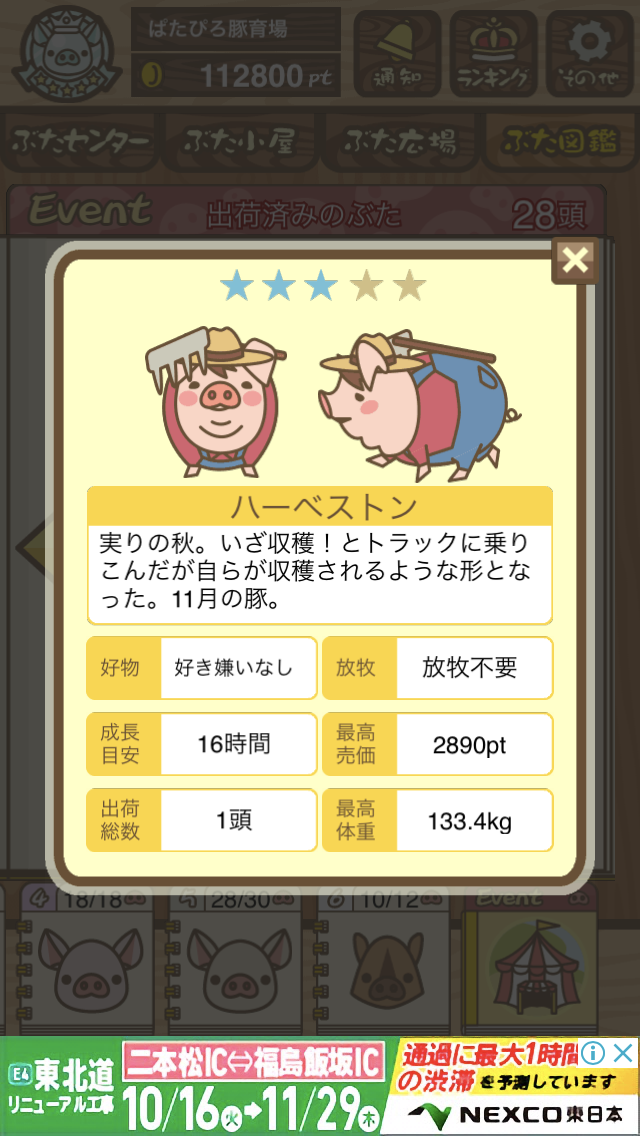Close the ハーベストン pig detail popup
Image resolution: width=640 pixels, height=1136 pixels.
point(575,261)
